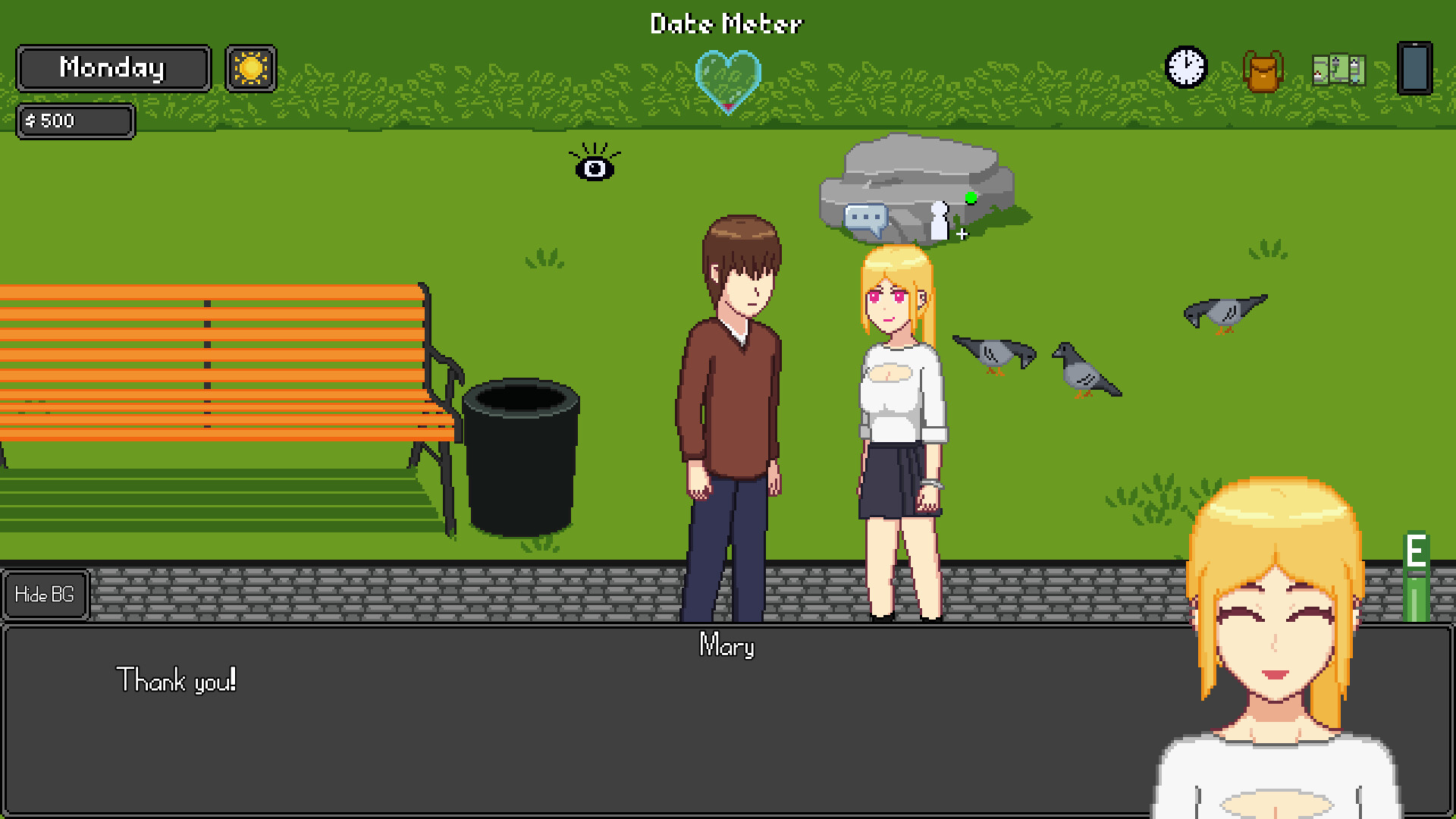The image size is (1456, 819).
Task: Open the backpack inventory
Action: pos(1263,71)
